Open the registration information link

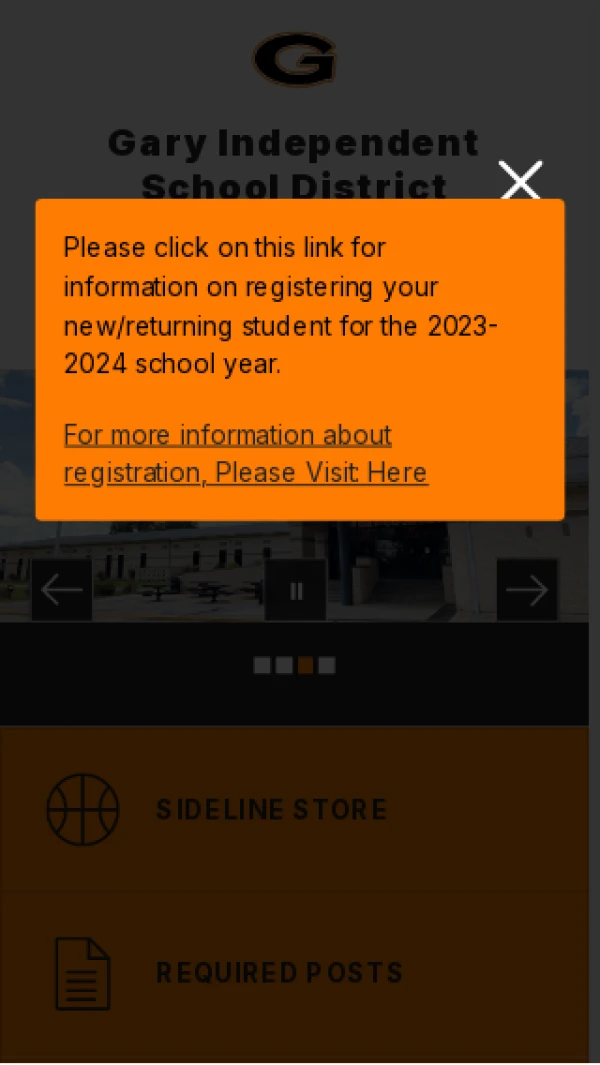pyautogui.click(x=245, y=453)
